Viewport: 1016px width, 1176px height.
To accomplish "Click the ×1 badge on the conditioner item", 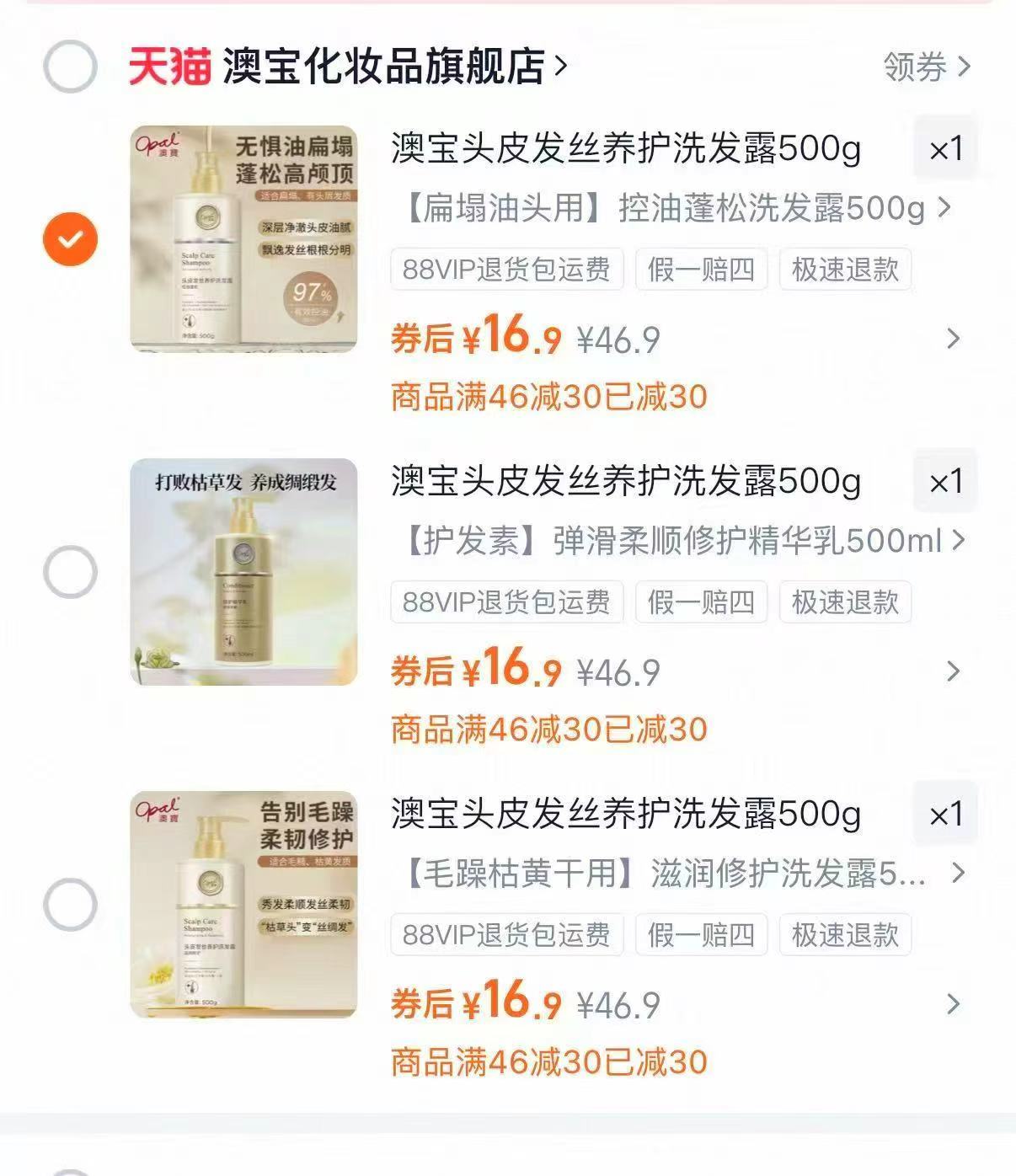I will 945,480.
